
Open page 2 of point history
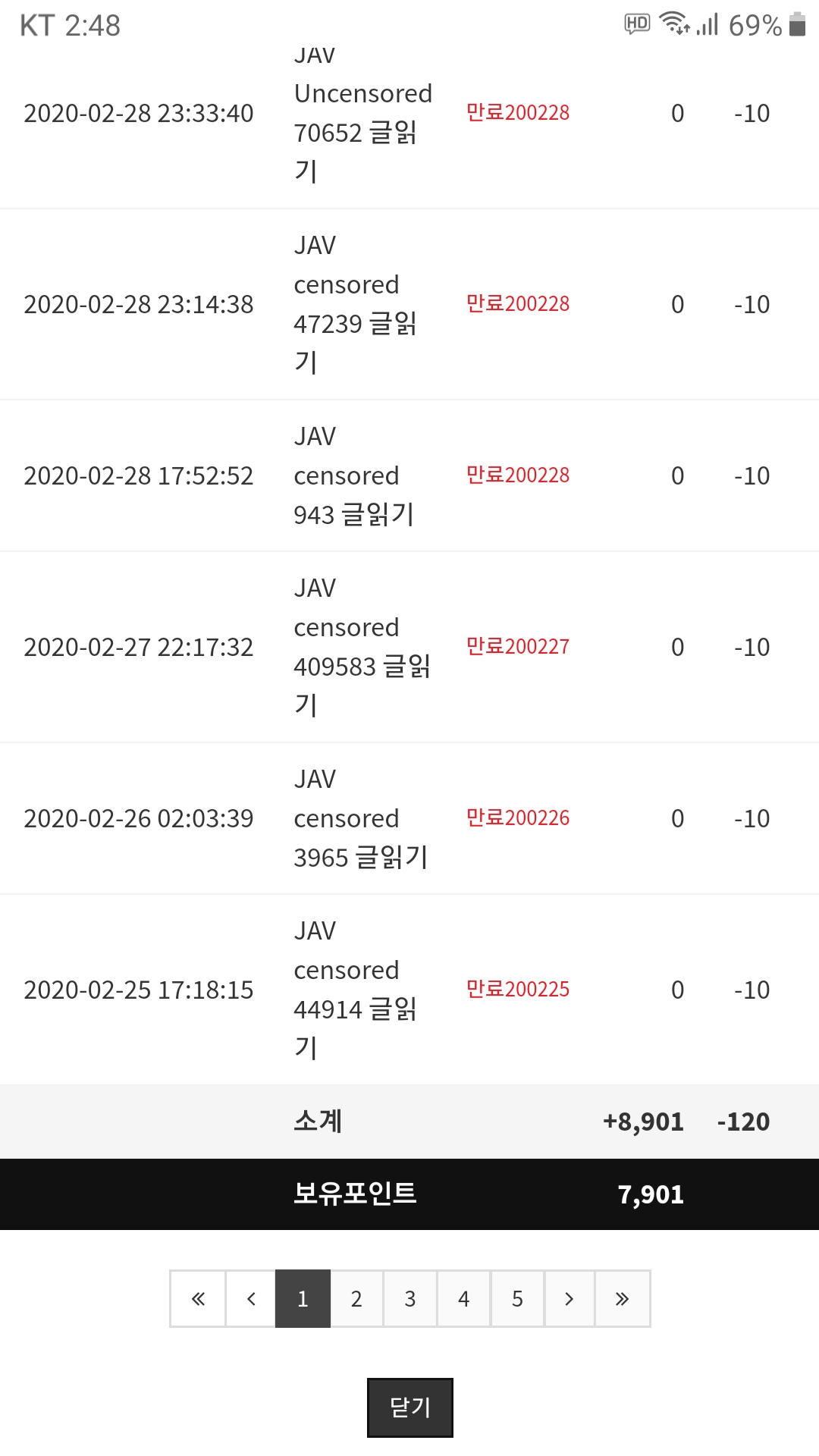pos(356,1298)
